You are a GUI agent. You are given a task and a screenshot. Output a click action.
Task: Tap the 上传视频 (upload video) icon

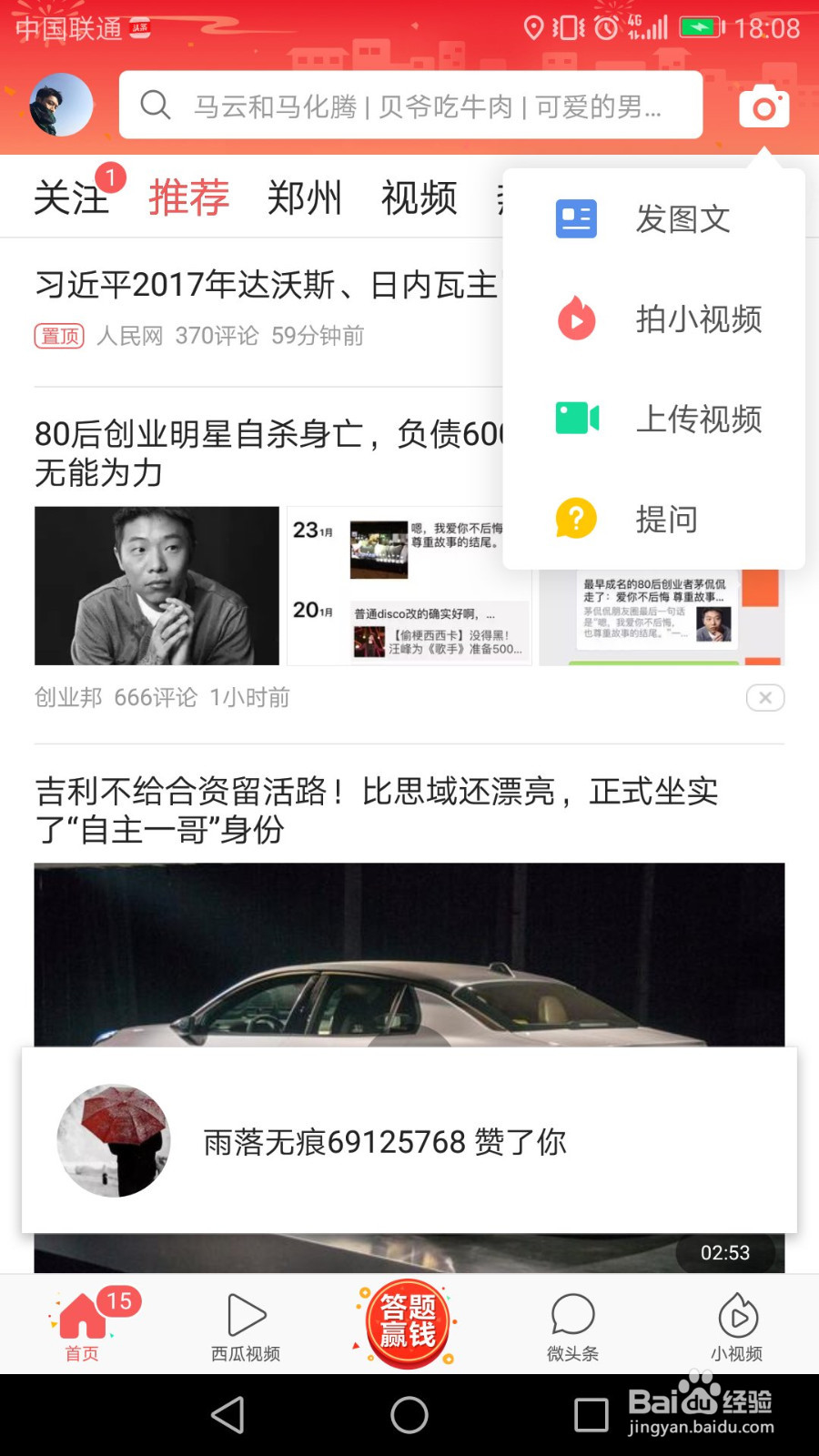click(x=575, y=419)
